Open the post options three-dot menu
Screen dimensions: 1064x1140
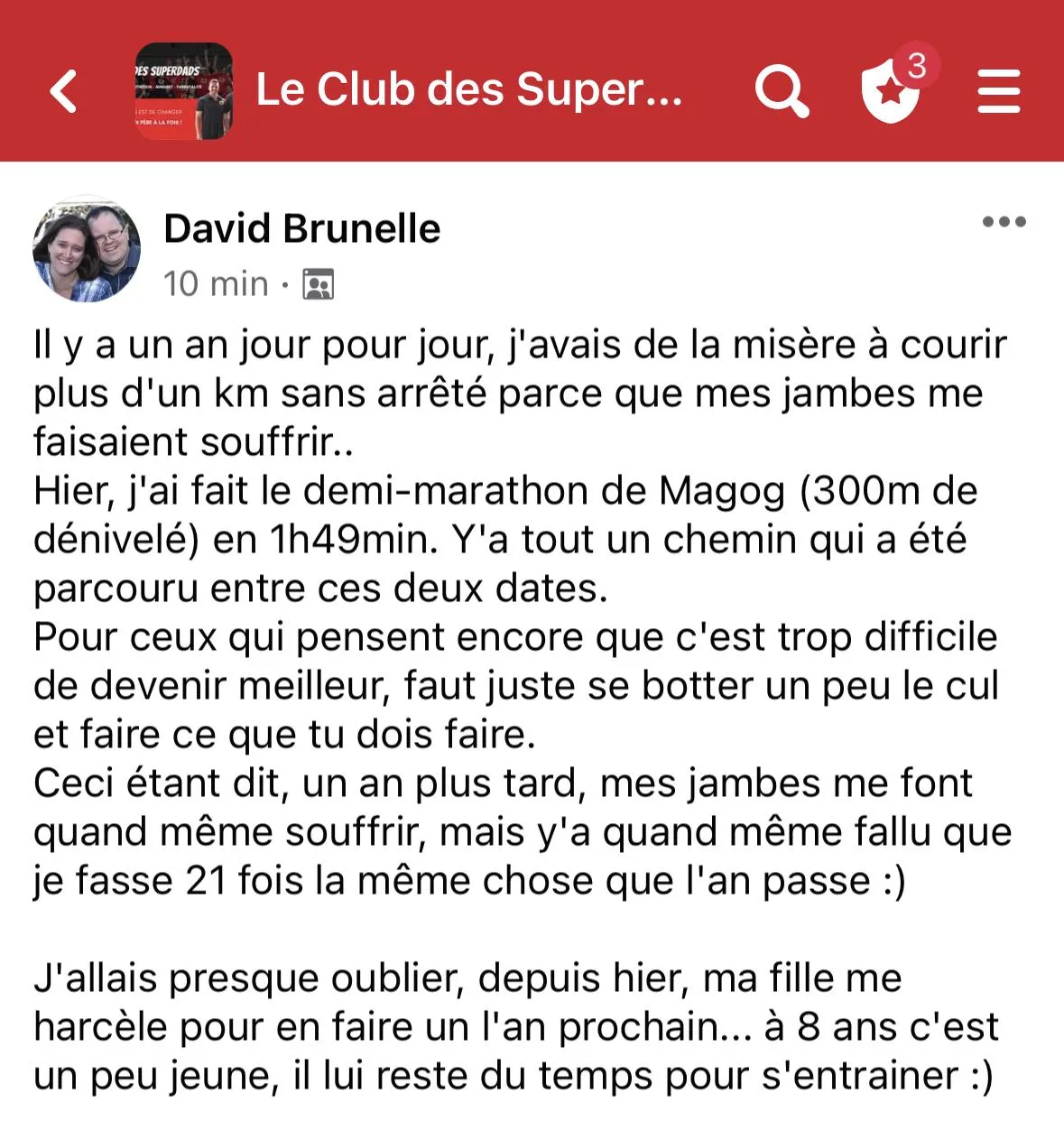tap(1004, 222)
